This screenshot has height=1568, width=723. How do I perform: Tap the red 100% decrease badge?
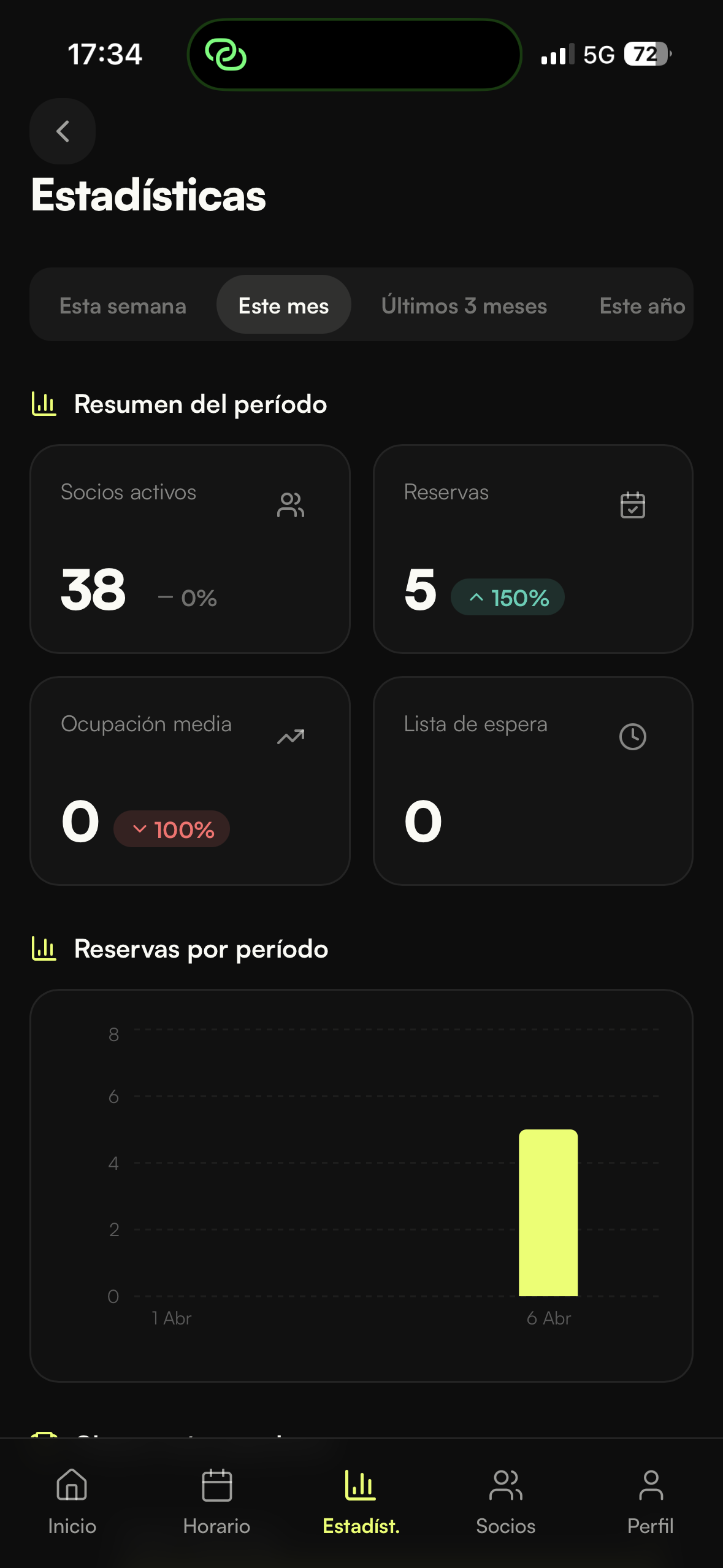[172, 828]
